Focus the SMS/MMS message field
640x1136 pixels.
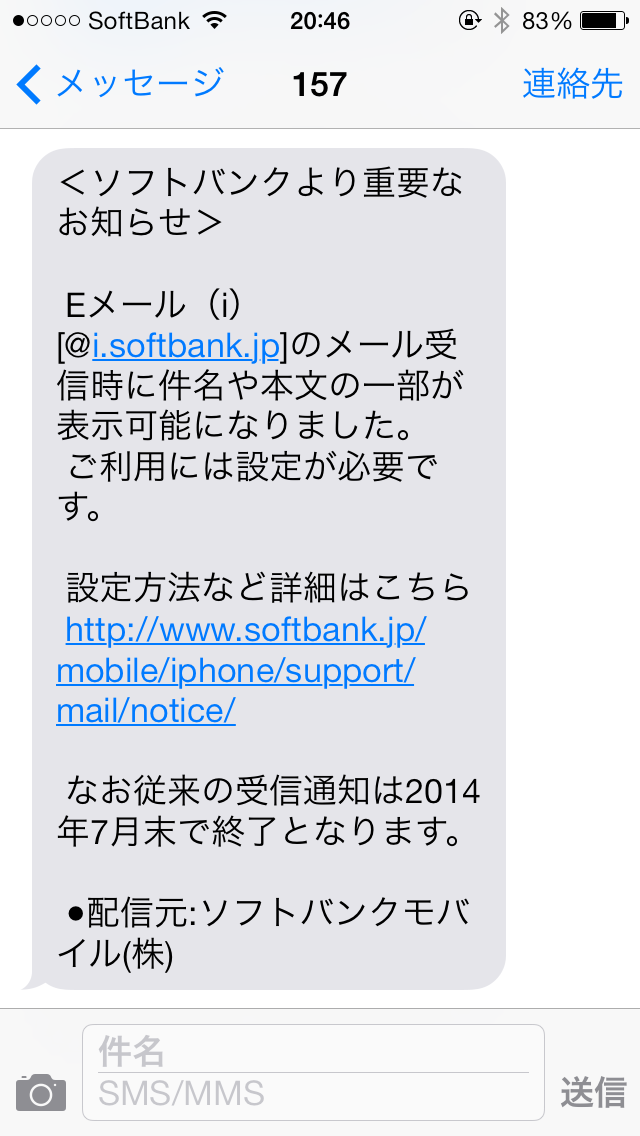(x=313, y=1093)
